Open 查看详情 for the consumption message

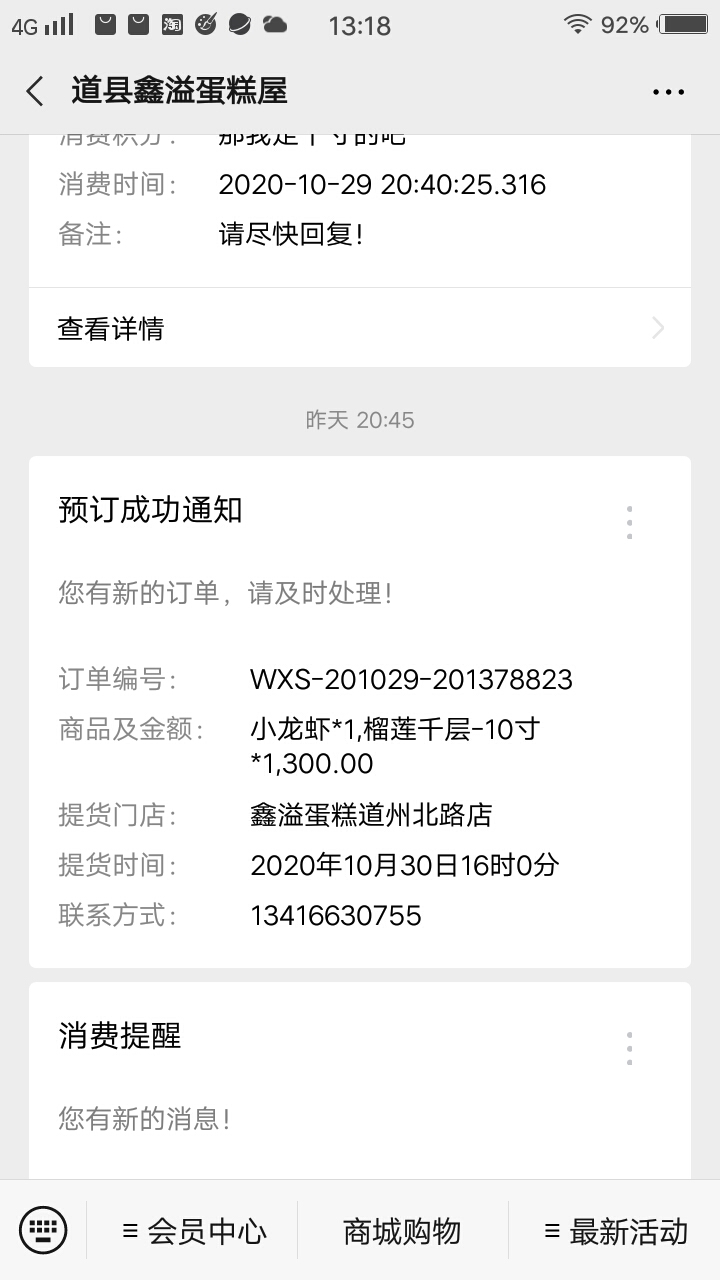pyautogui.click(x=360, y=328)
